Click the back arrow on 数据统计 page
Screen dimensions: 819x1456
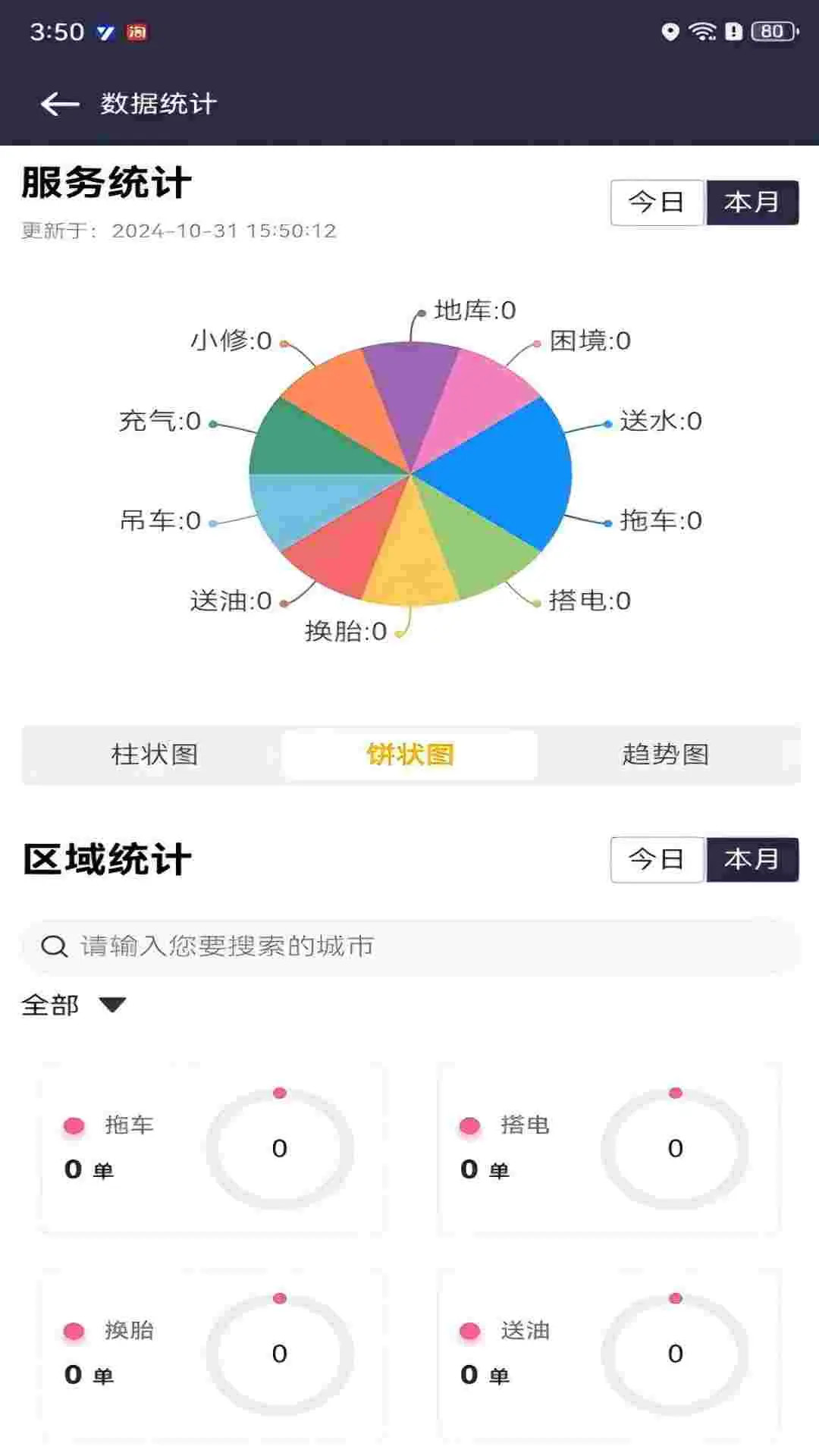[58, 104]
